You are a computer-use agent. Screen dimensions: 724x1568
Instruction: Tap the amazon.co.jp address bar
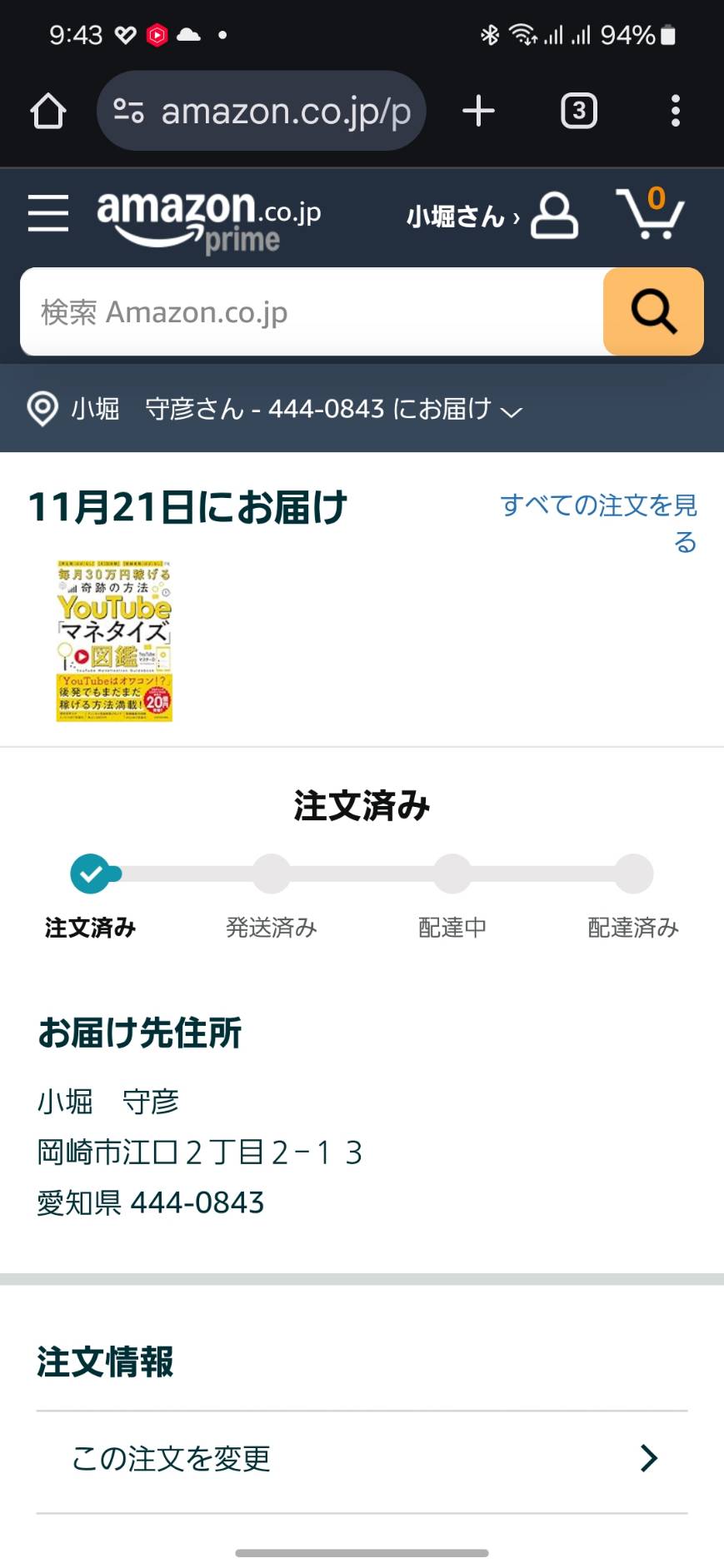pyautogui.click(x=262, y=111)
